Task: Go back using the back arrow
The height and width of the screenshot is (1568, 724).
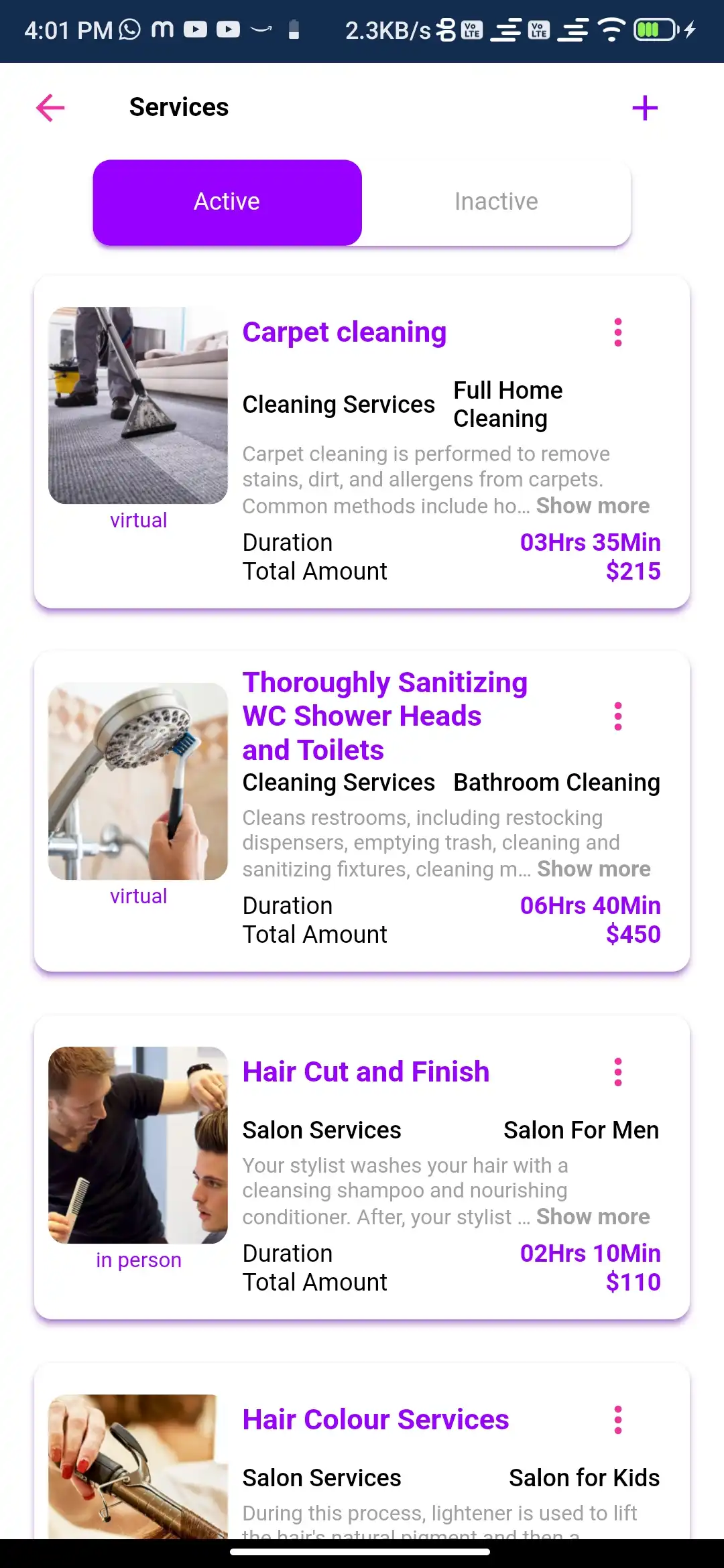Action: point(50,107)
